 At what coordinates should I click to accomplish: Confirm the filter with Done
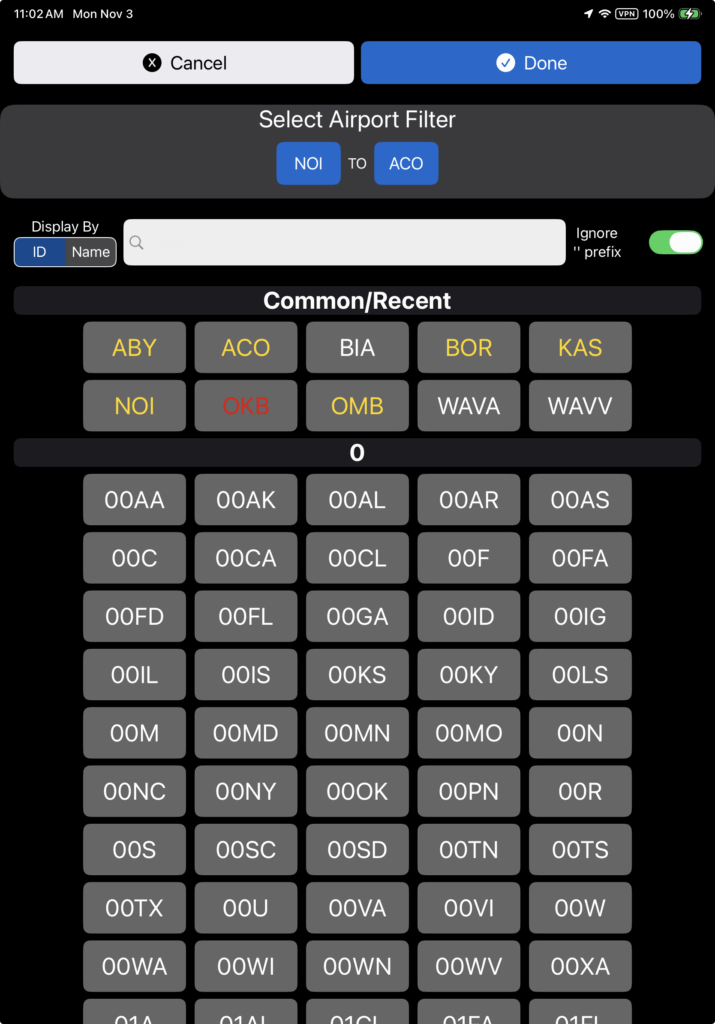tap(531, 63)
